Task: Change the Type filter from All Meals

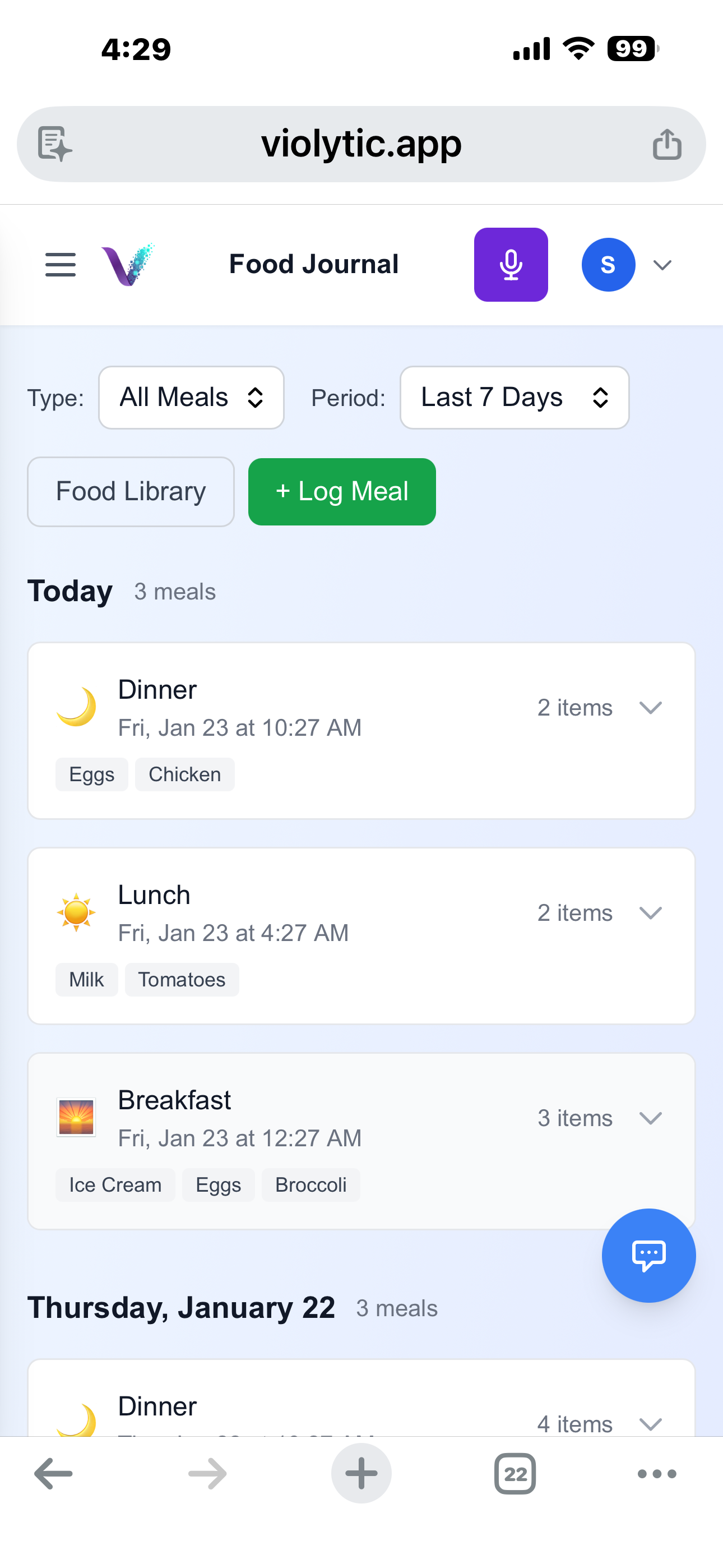Action: pyautogui.click(x=191, y=397)
